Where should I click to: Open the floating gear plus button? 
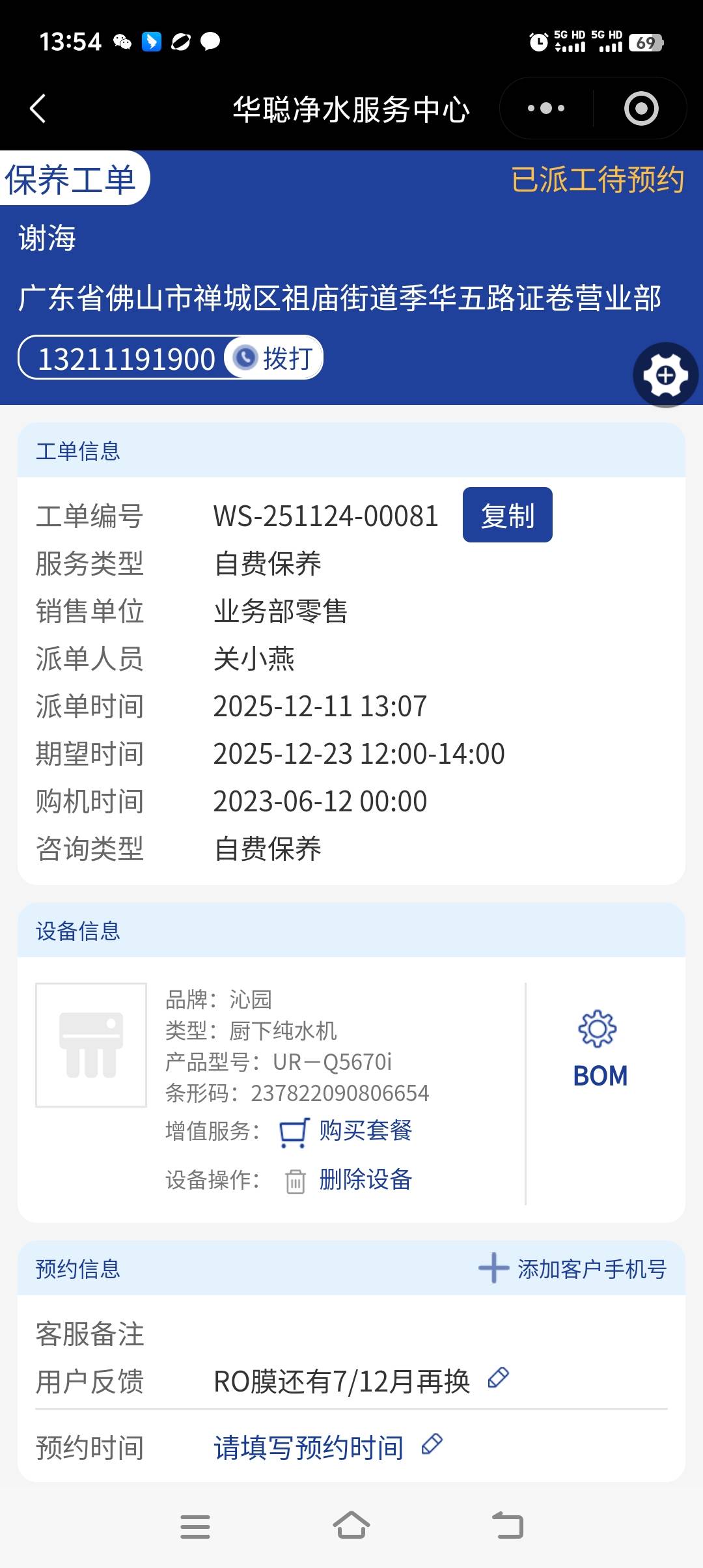pyautogui.click(x=665, y=375)
